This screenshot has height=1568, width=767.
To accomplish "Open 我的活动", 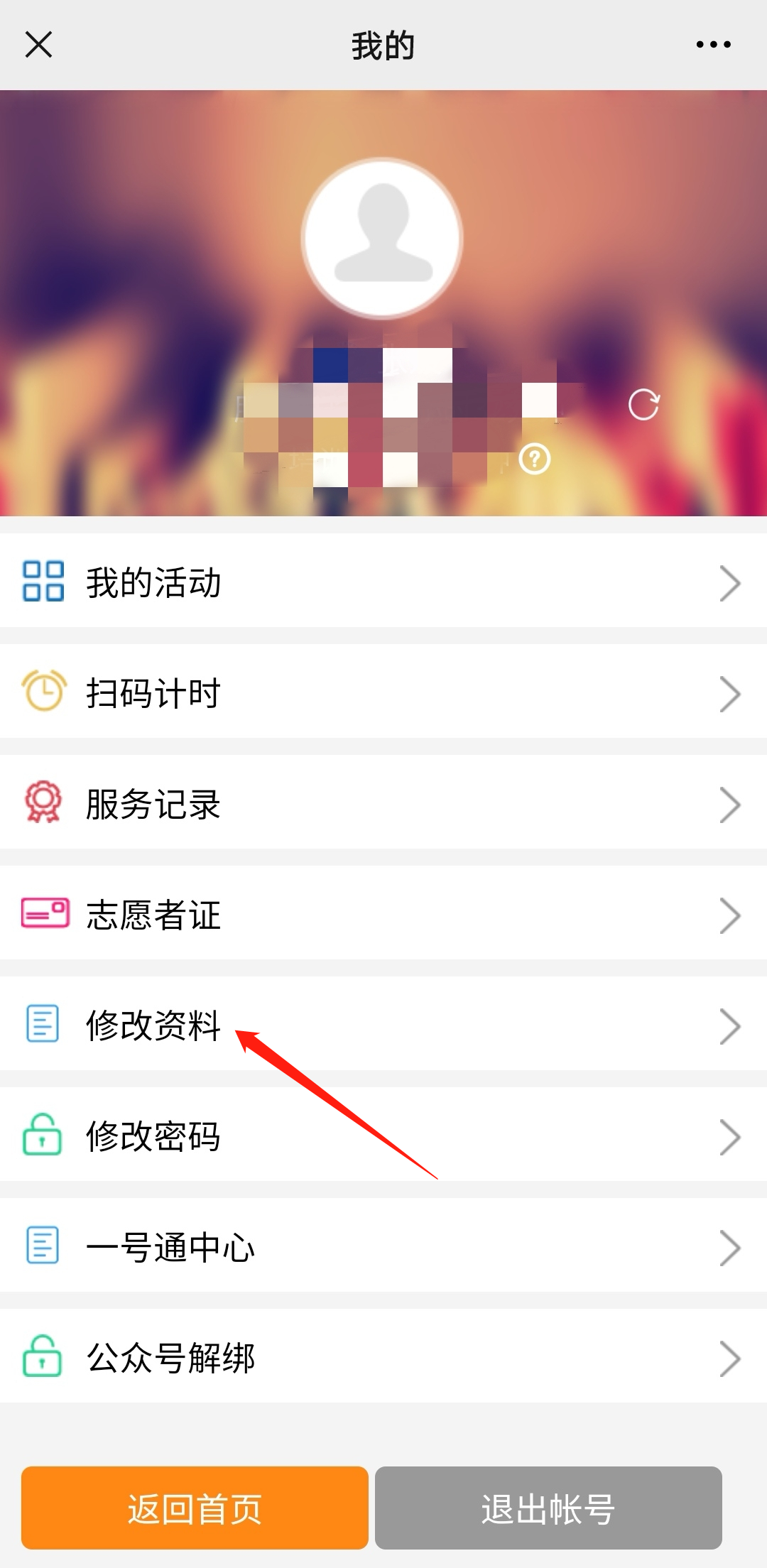I will [x=383, y=582].
